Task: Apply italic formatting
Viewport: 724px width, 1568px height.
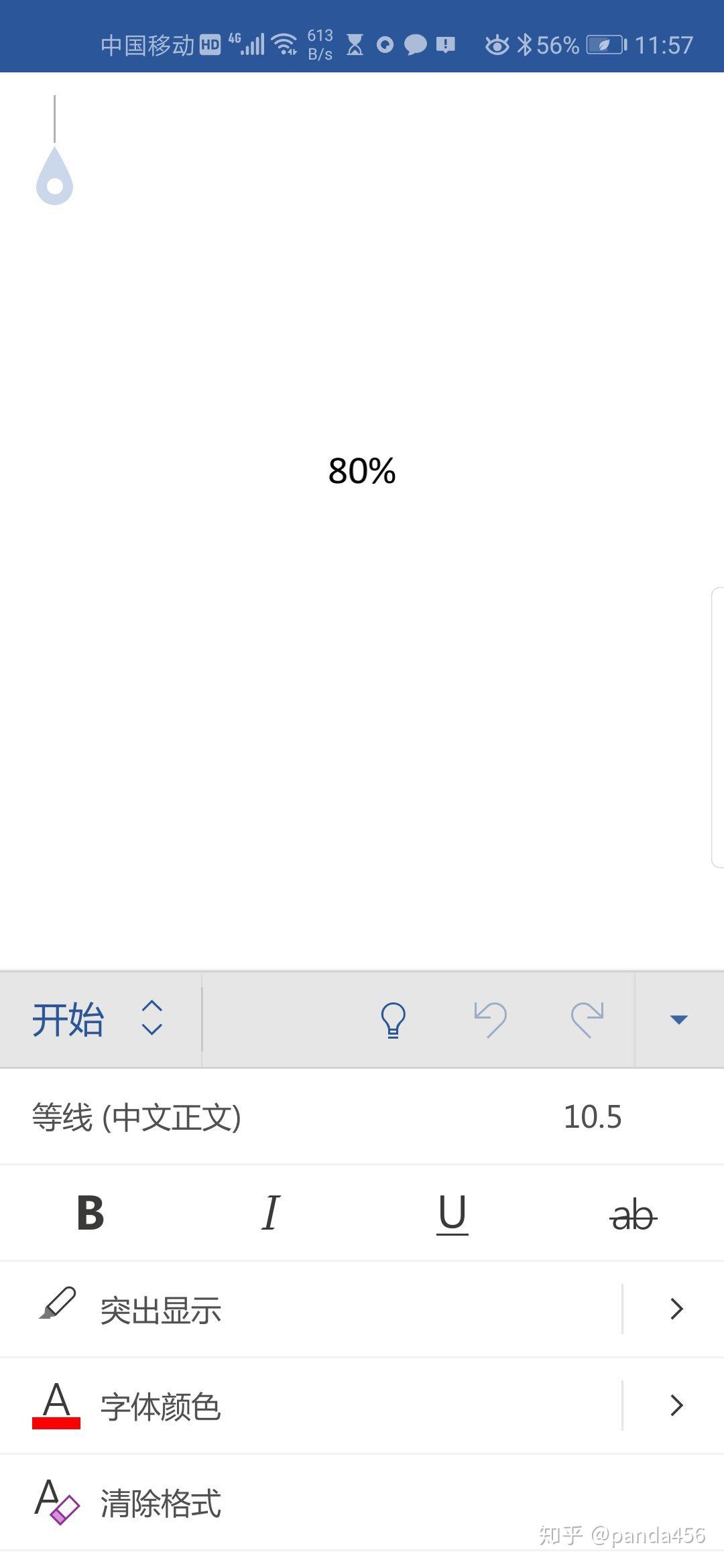Action: (271, 1213)
